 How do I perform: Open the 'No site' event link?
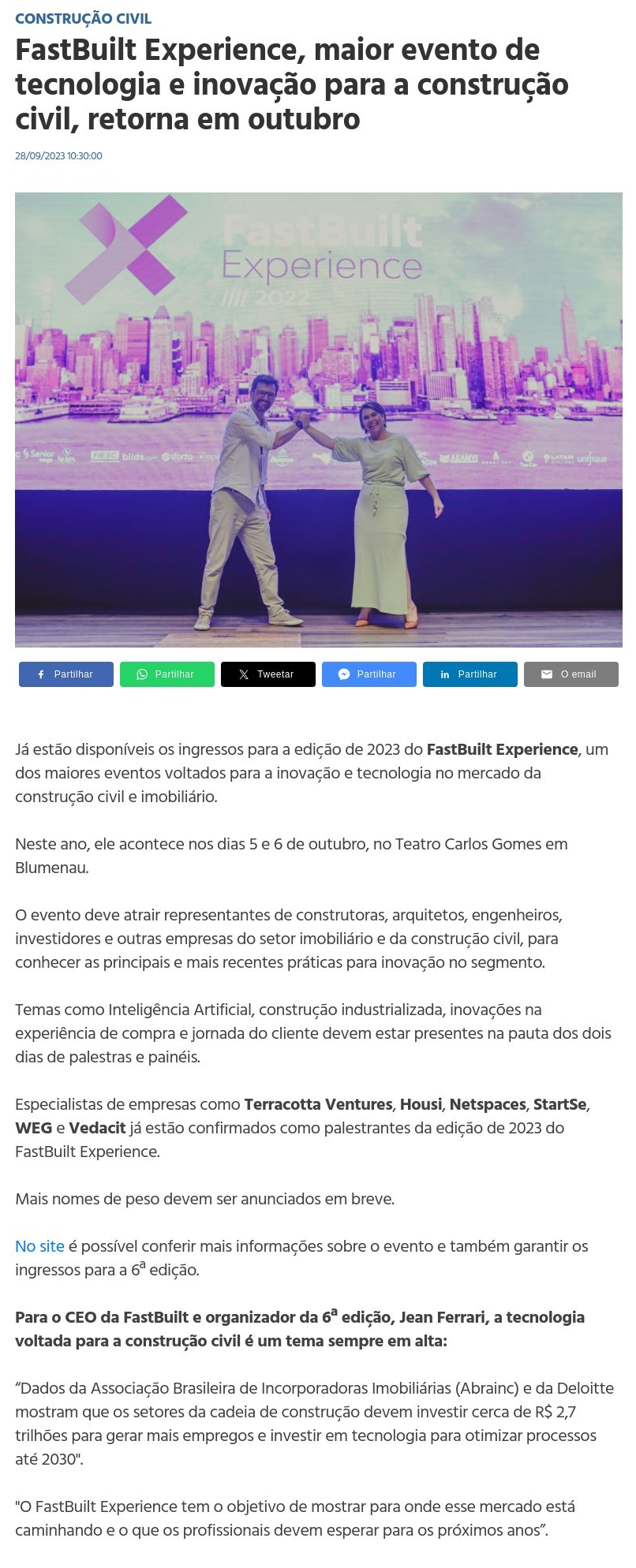(x=39, y=1246)
